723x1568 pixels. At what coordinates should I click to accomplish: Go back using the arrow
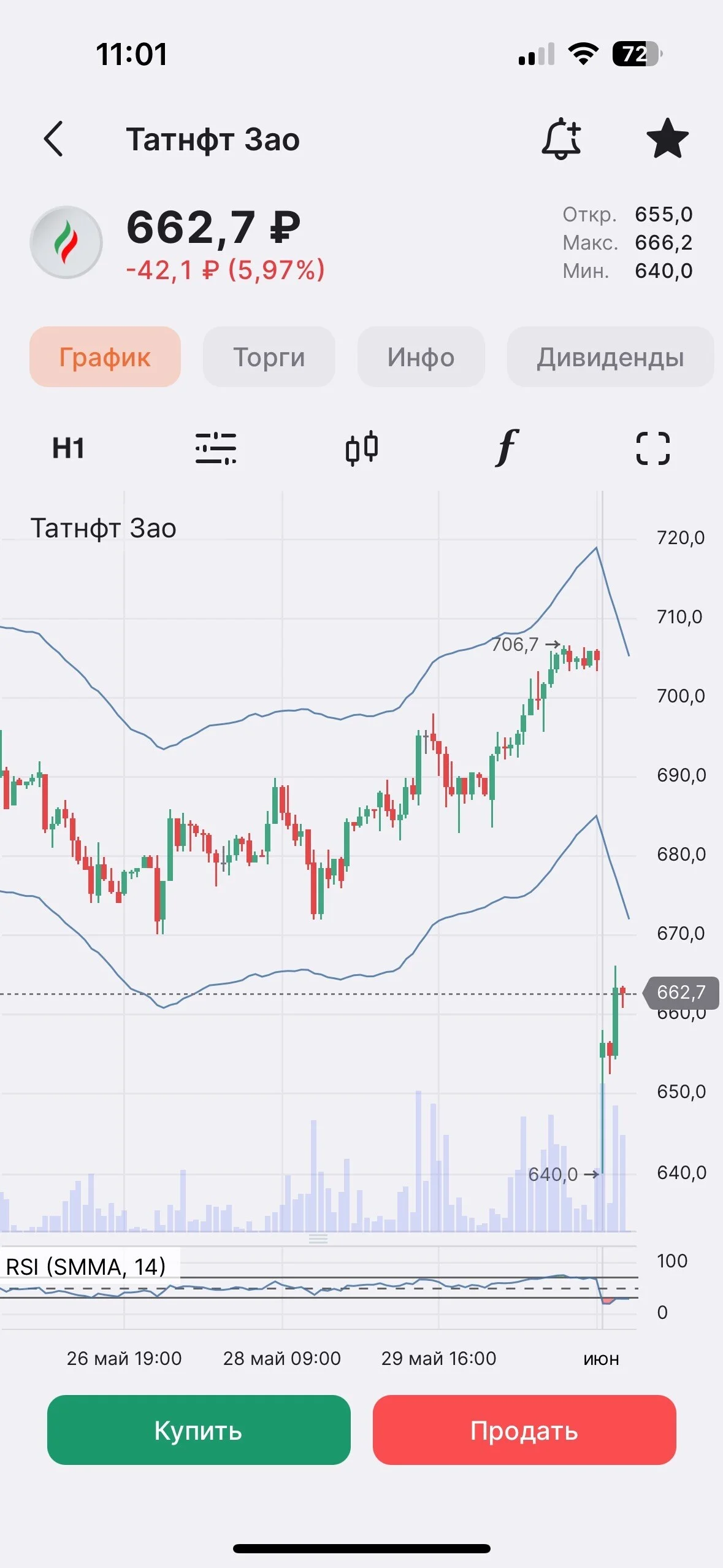pyautogui.click(x=53, y=139)
